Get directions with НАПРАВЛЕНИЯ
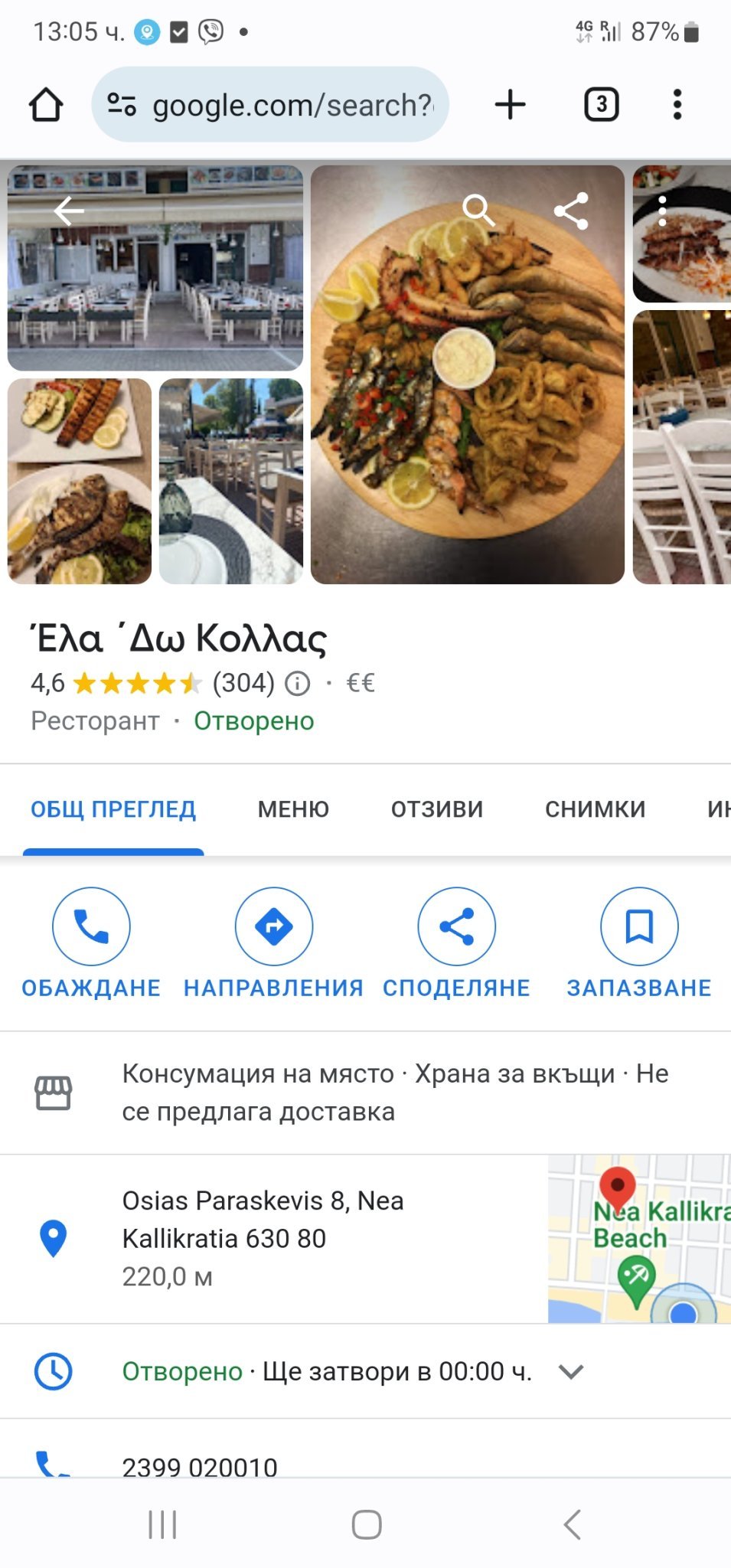The height and width of the screenshot is (1568, 731). coord(273,942)
